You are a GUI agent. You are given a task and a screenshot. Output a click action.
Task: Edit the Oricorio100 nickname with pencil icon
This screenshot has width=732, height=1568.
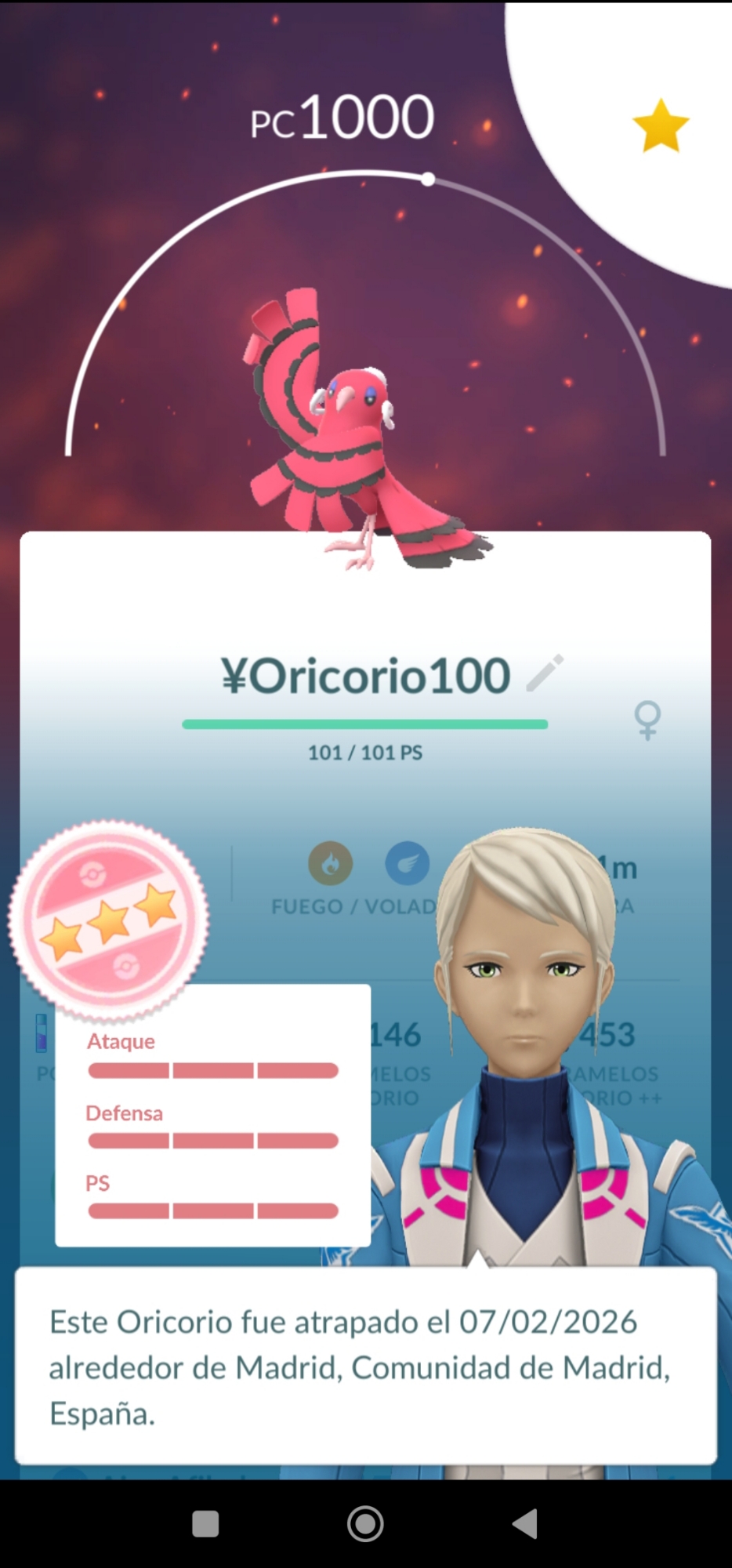(545, 673)
